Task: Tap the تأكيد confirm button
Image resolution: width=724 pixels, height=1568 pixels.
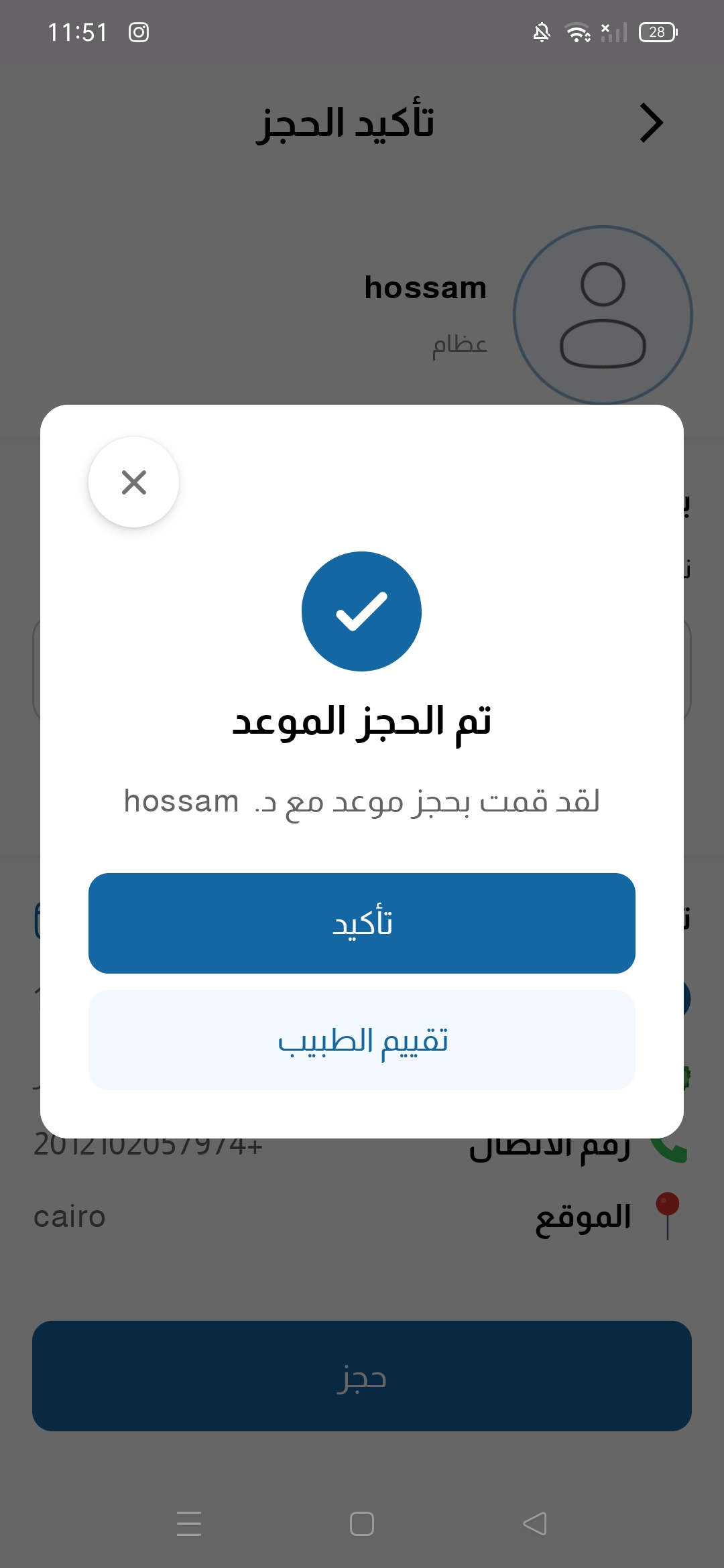Action: (362, 923)
